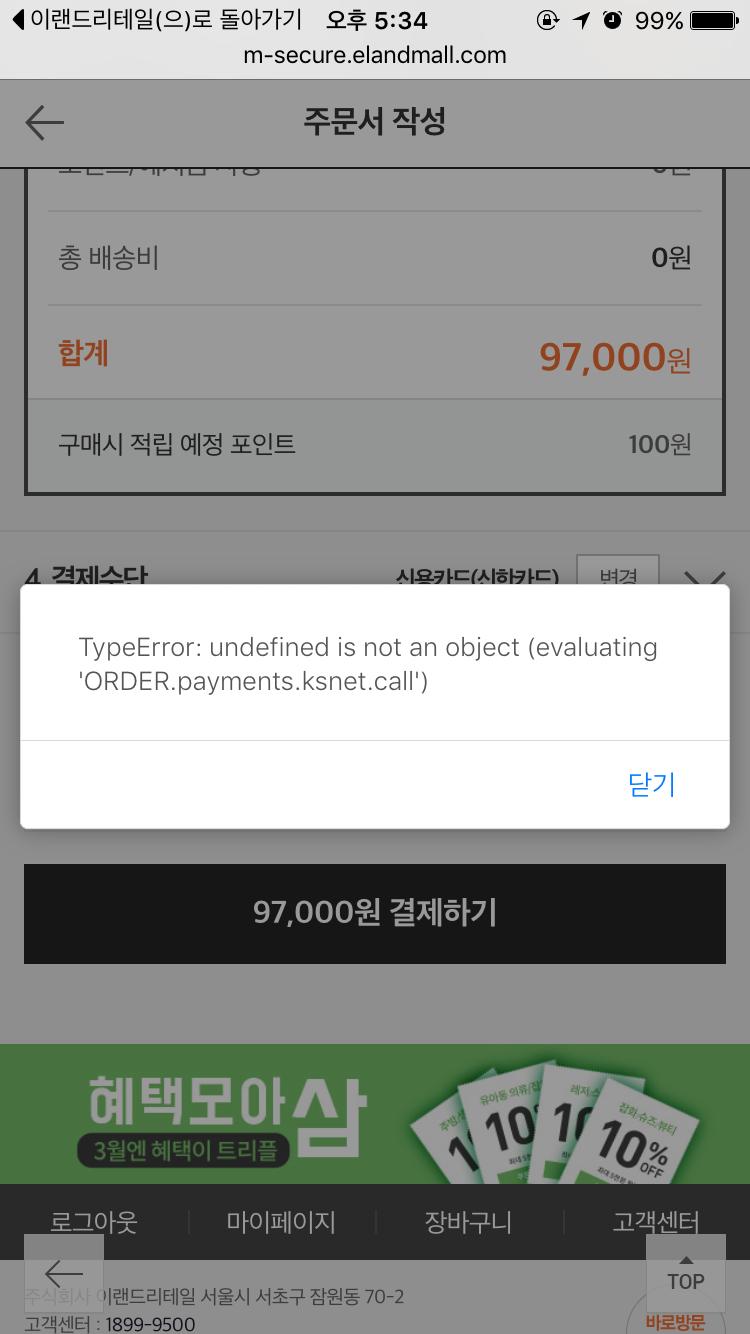Open the 혜택모아삼 coupon banner
750x1334 pixels.
(375, 1114)
